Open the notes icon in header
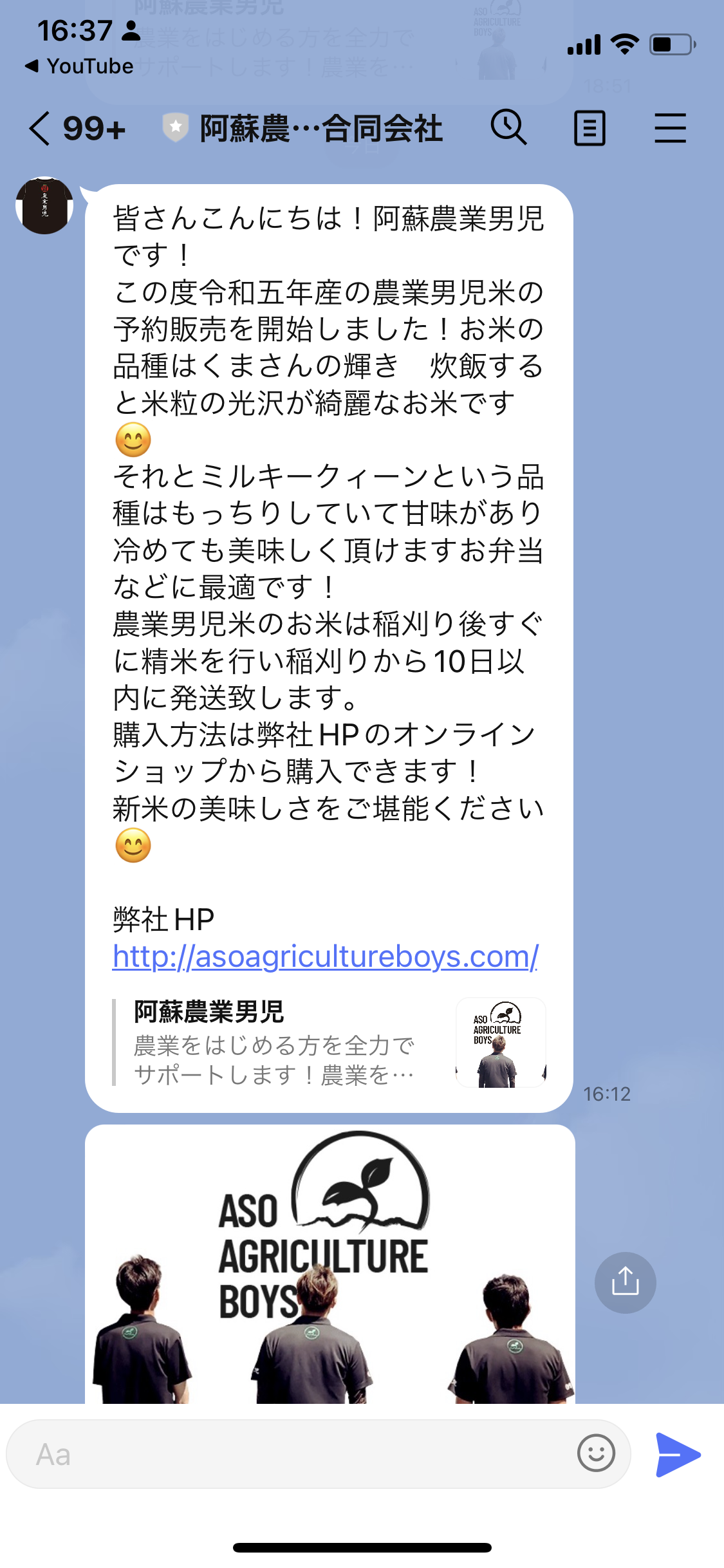This screenshot has width=724, height=1568. tap(589, 128)
